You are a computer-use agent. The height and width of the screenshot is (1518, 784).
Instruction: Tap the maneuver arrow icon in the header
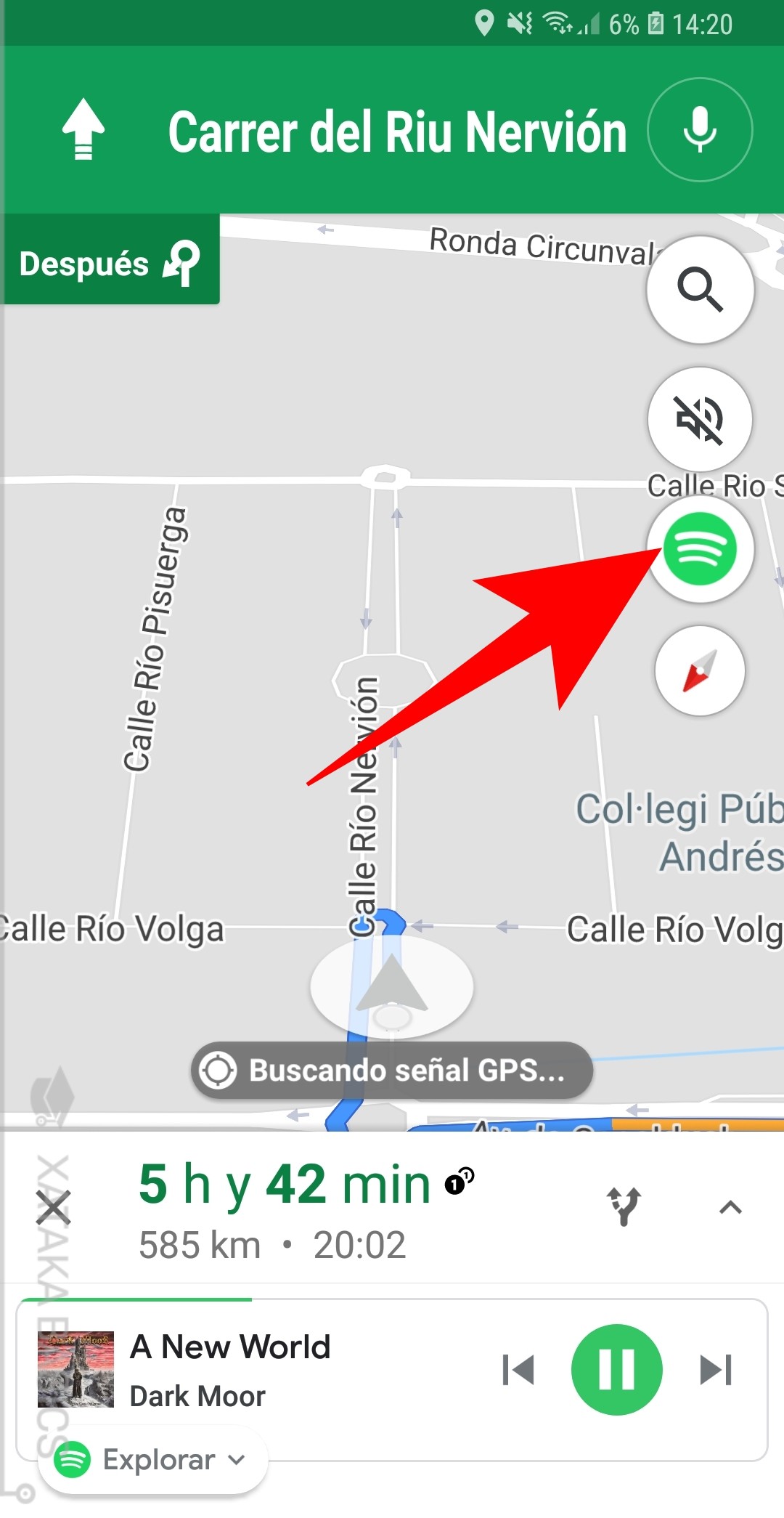click(x=82, y=129)
